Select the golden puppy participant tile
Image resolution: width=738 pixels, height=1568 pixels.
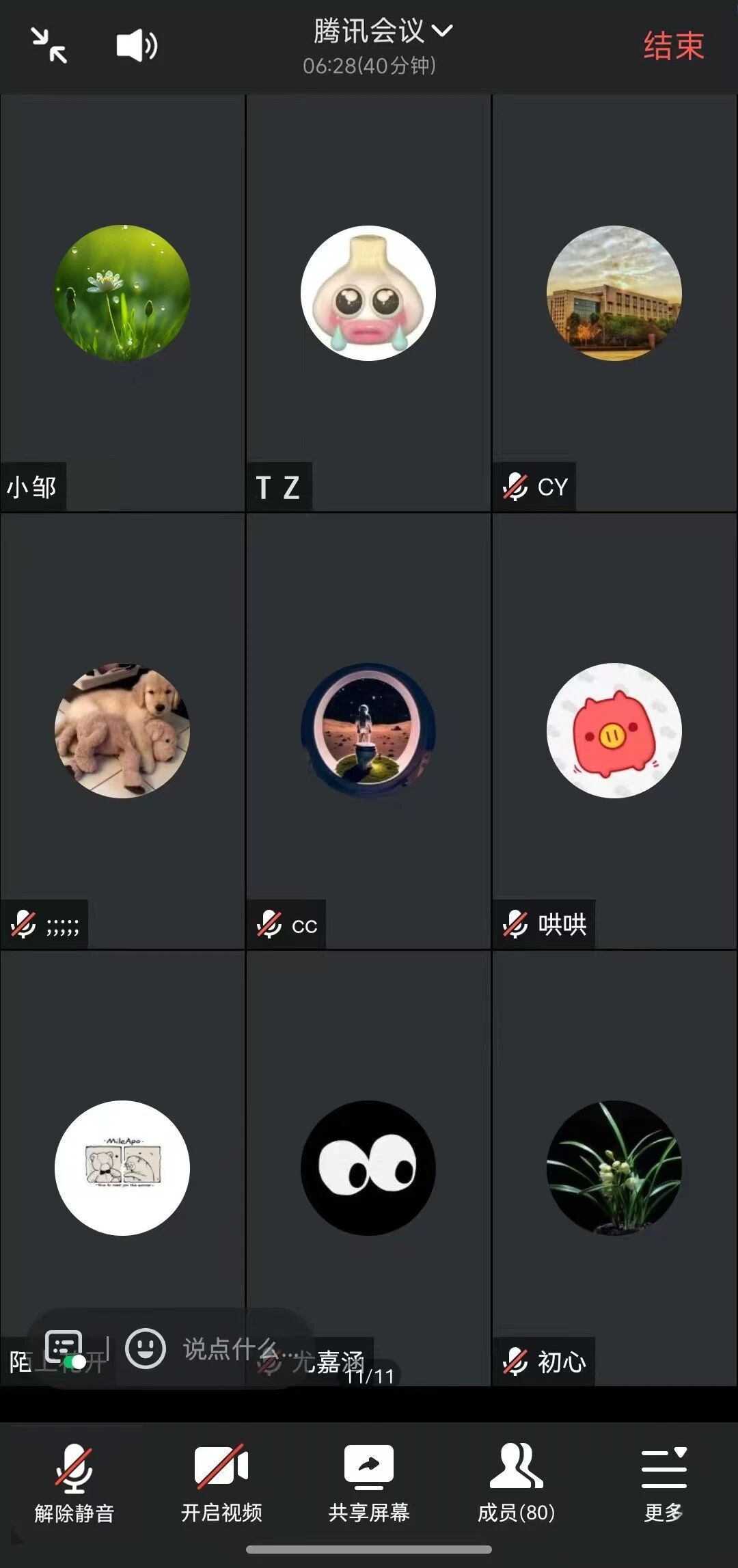pos(123,731)
